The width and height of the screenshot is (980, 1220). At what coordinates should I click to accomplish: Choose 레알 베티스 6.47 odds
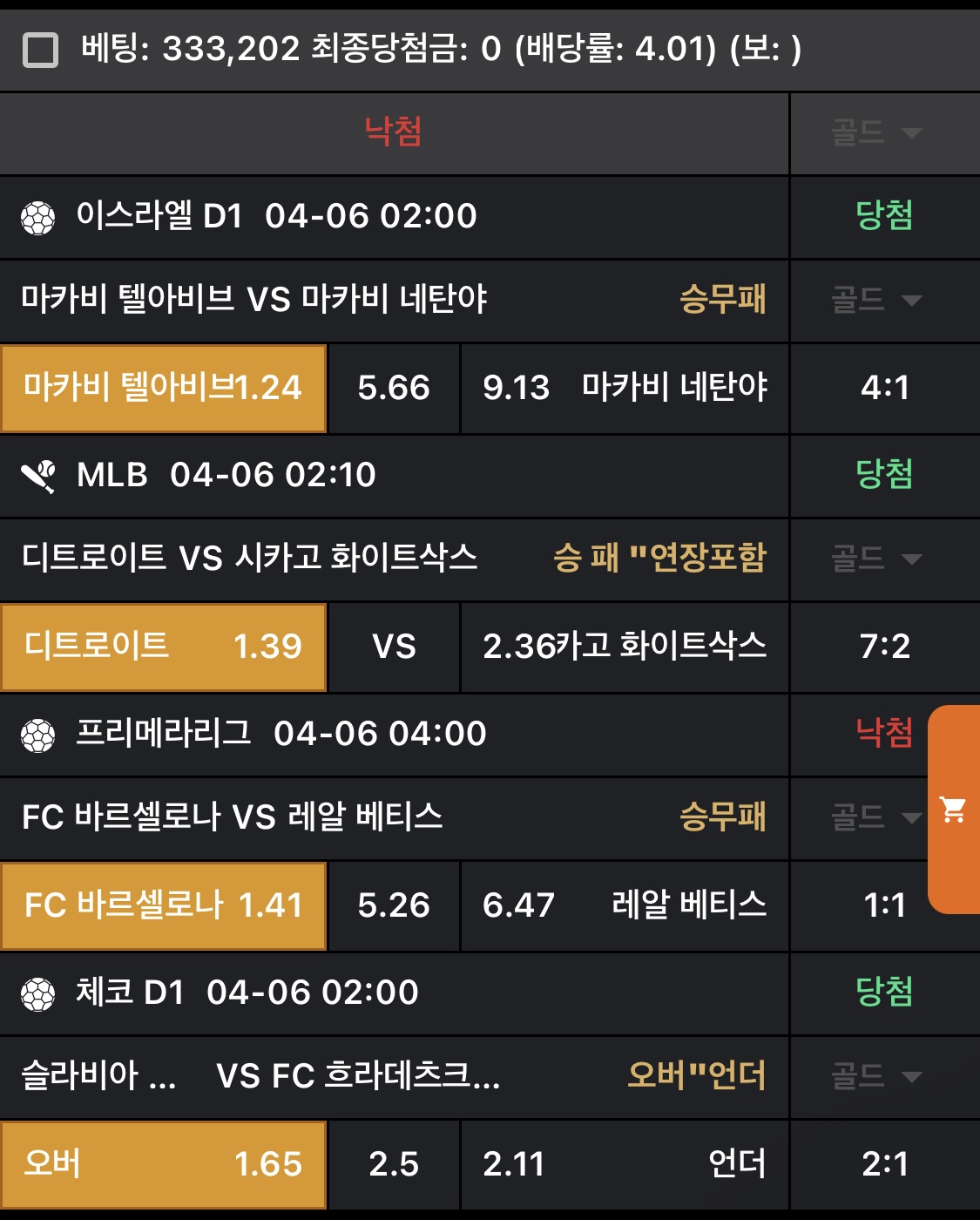[624, 905]
